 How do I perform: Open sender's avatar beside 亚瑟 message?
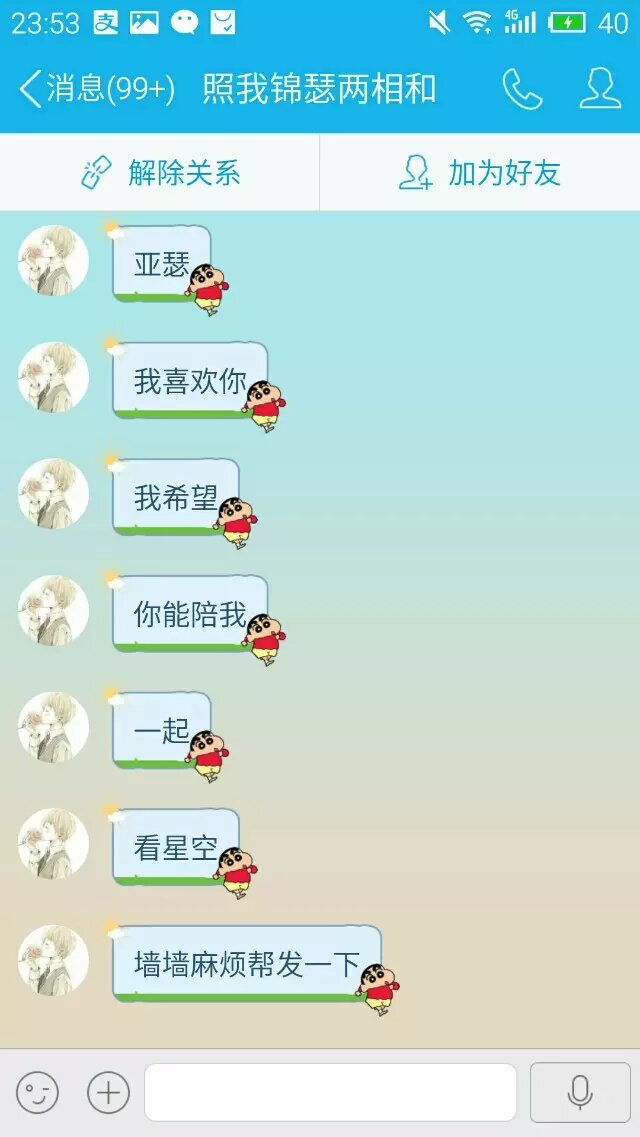(53, 261)
